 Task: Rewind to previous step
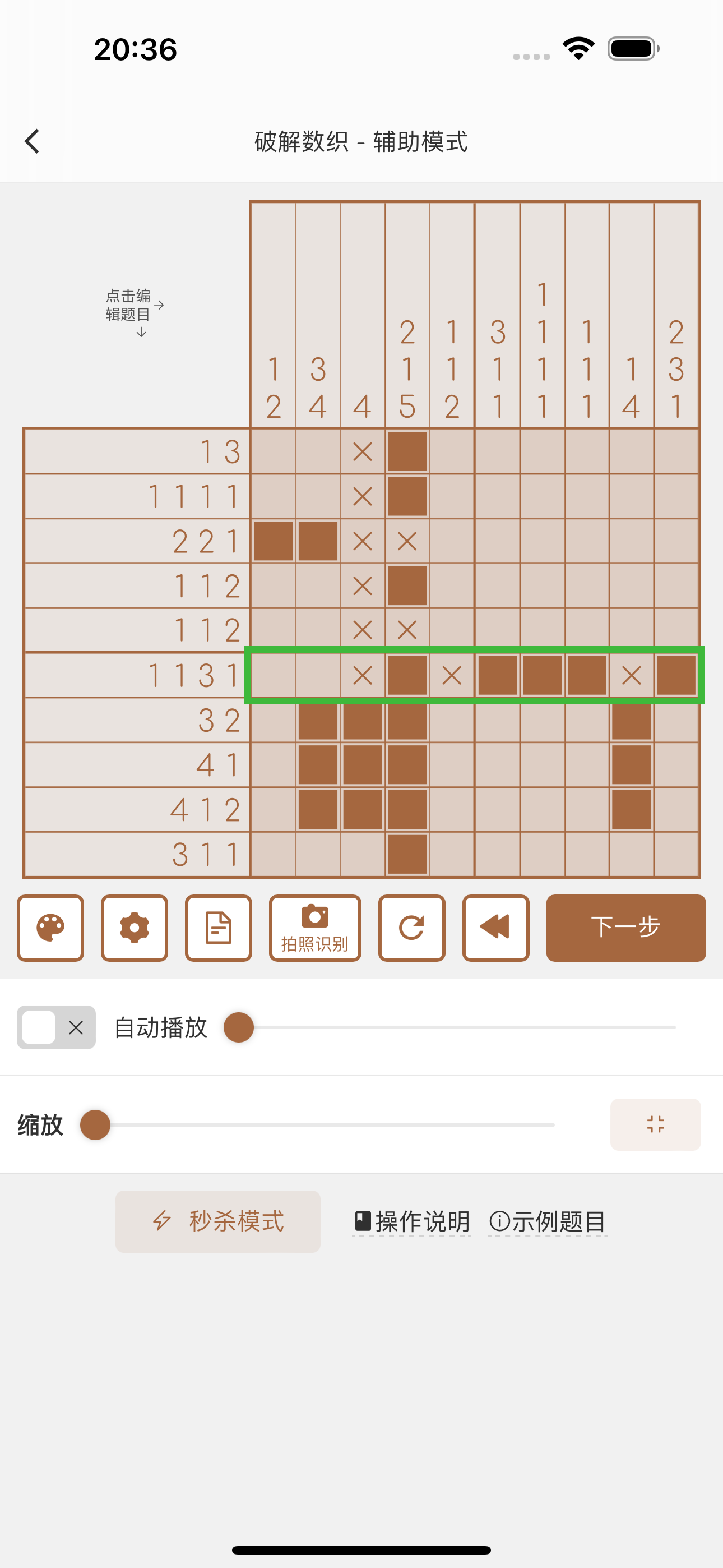coord(496,928)
